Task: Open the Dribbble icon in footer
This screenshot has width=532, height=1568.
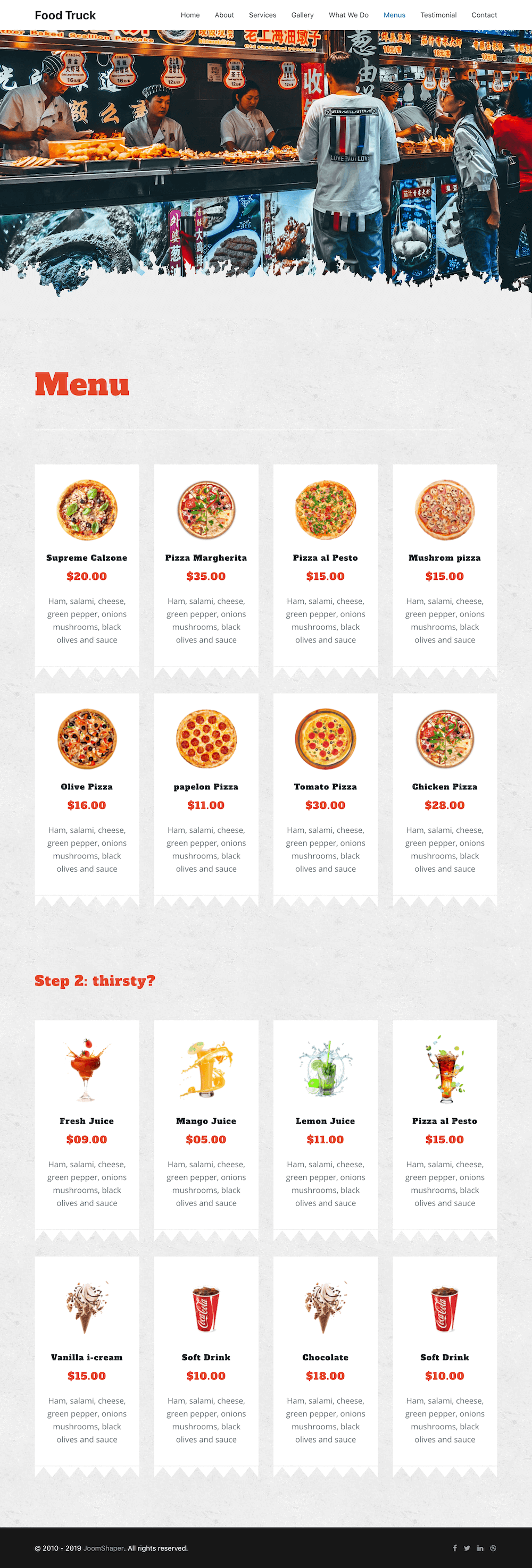Action: click(494, 1548)
